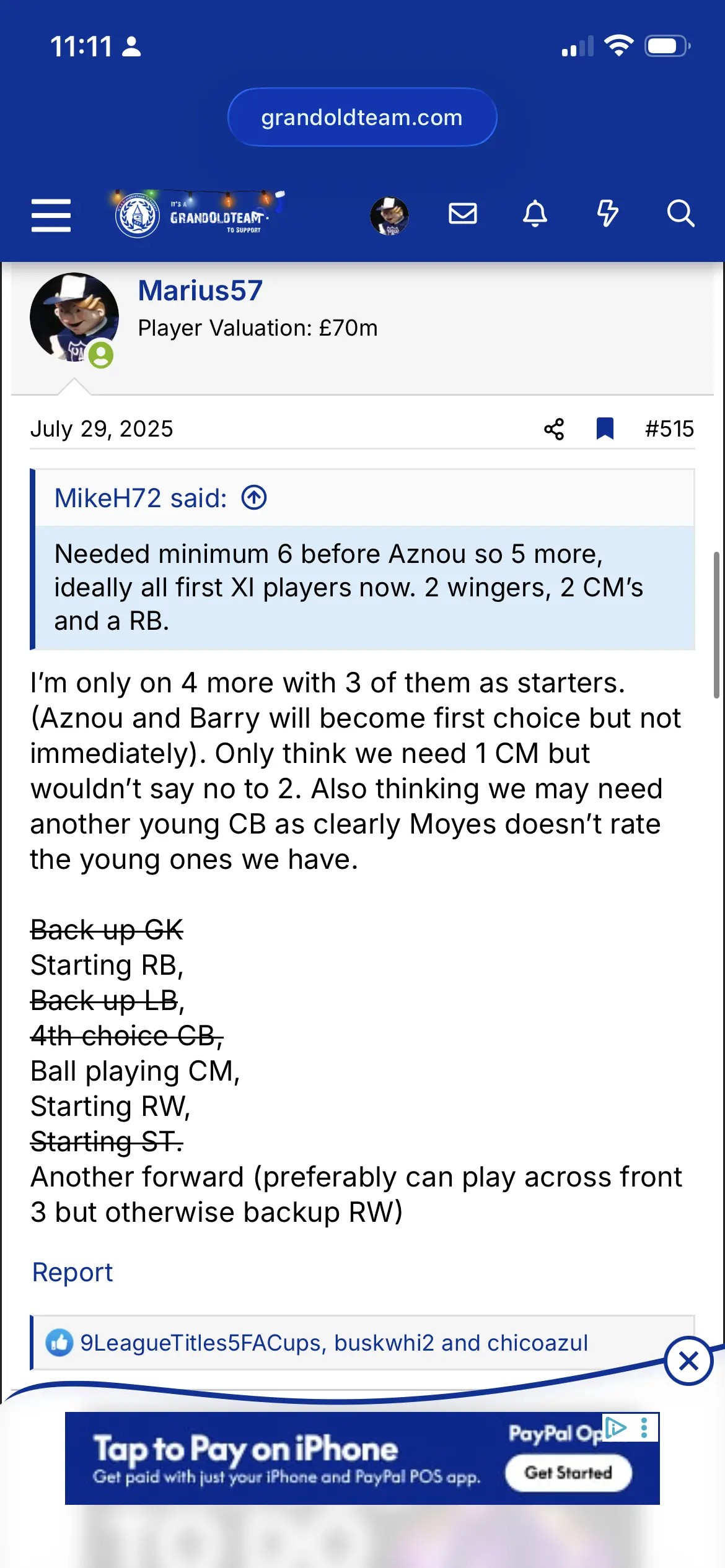Viewport: 725px width, 1568px height.
Task: Open the July 29, 2025 post date link
Action: coord(102,429)
